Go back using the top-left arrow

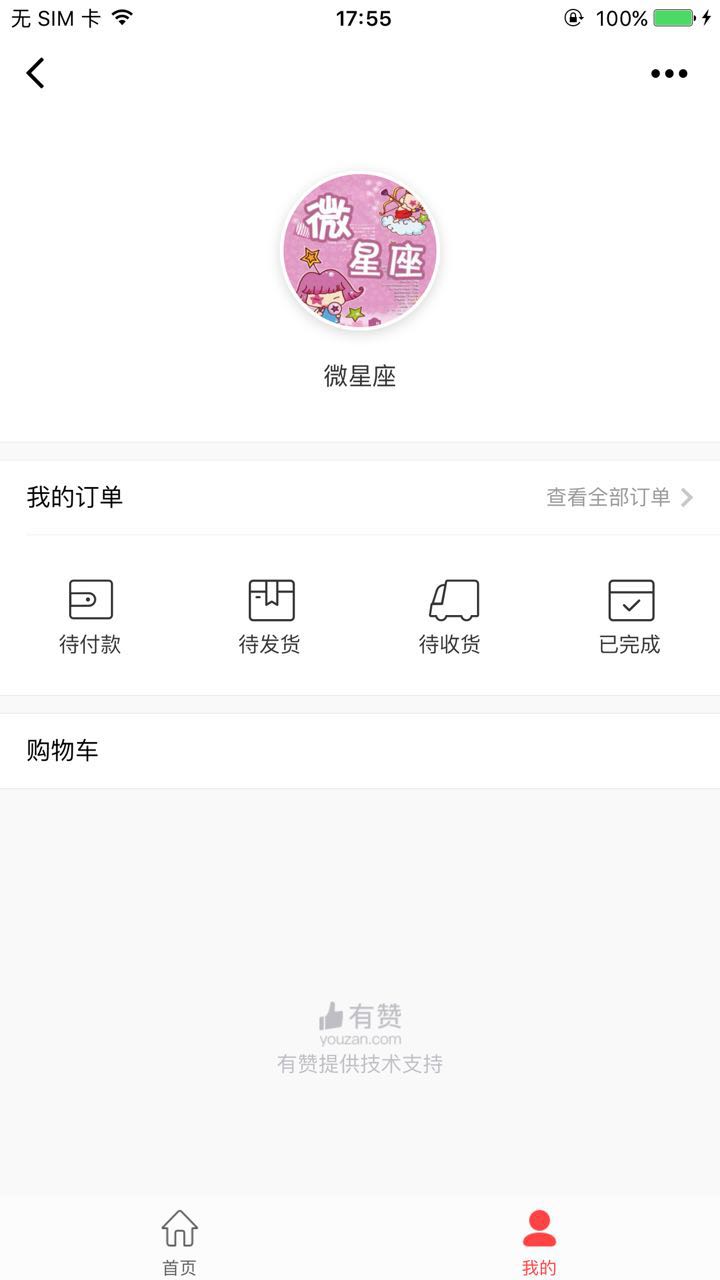click(x=36, y=73)
